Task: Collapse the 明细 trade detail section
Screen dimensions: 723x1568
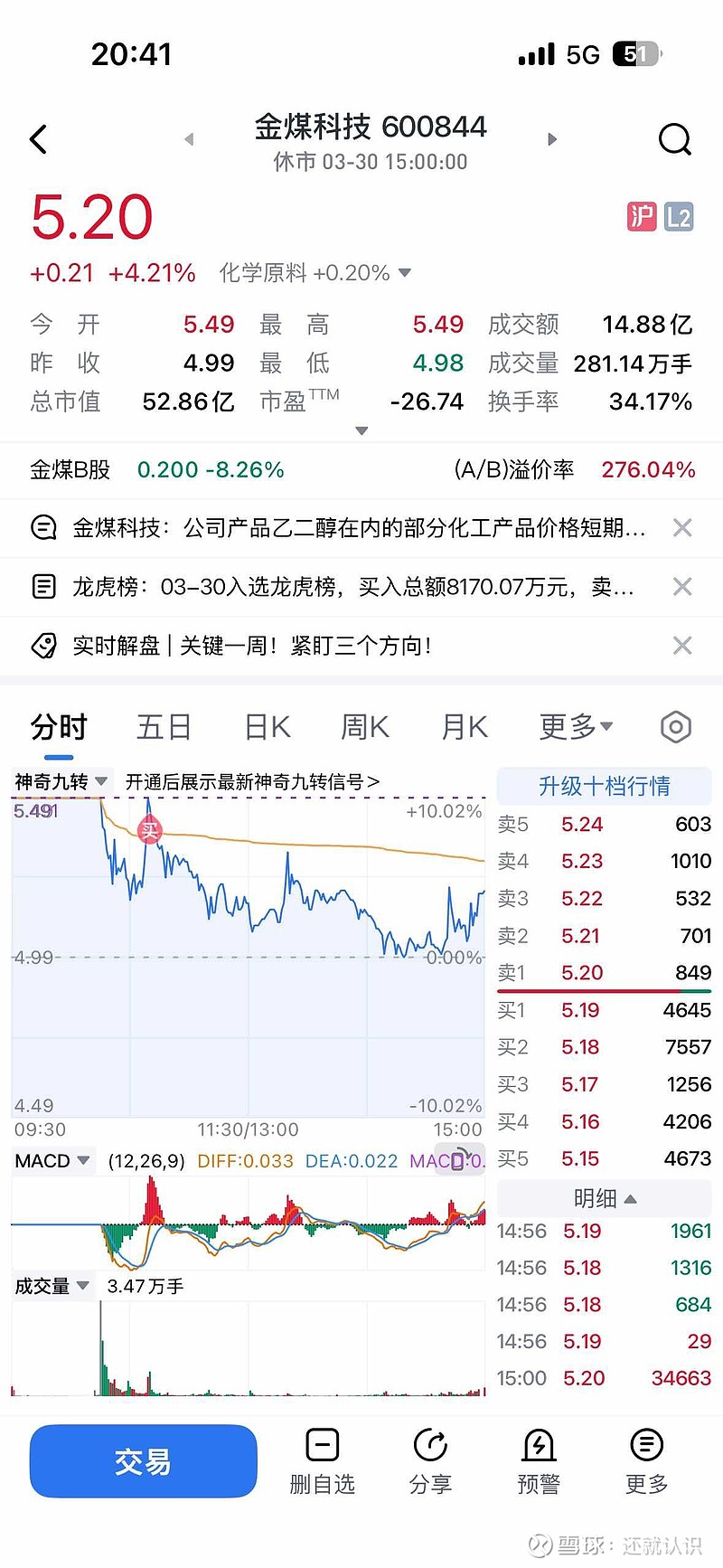Action: tap(604, 1197)
